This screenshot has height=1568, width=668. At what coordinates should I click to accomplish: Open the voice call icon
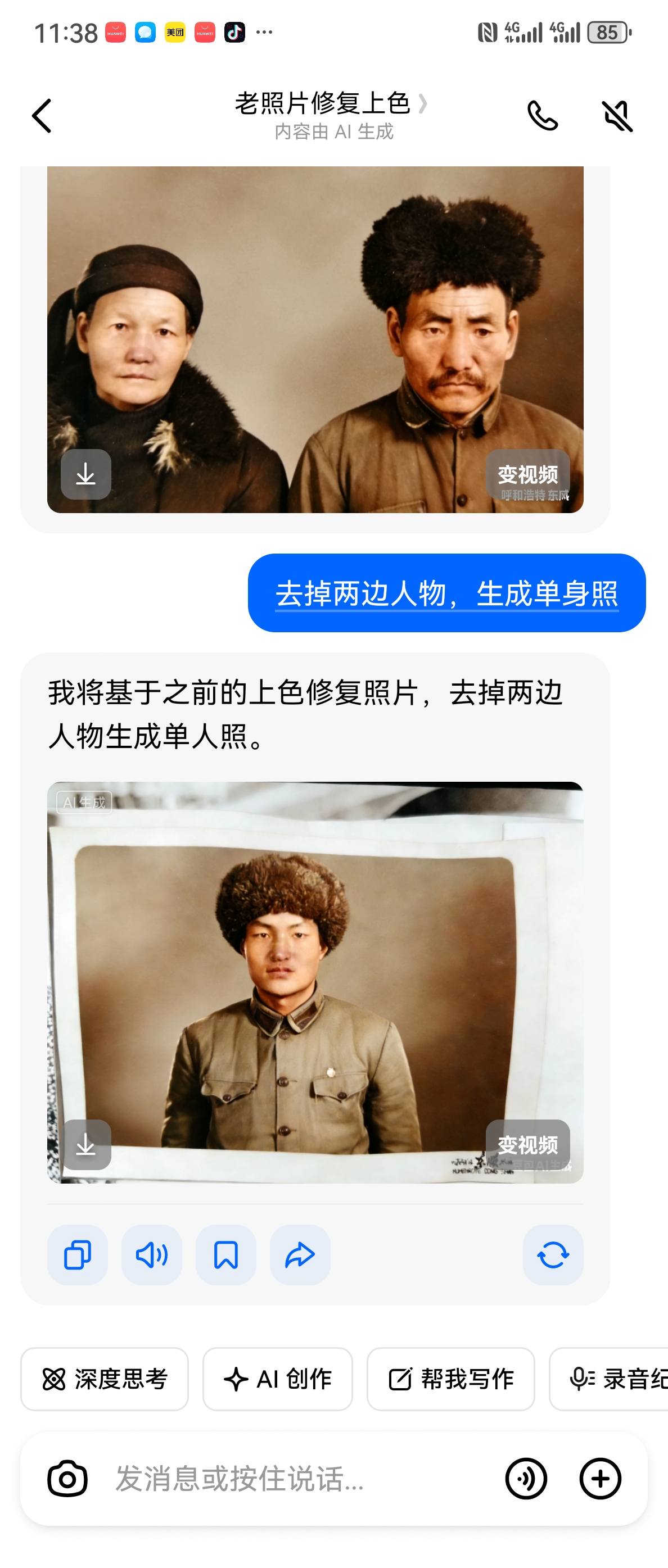click(544, 115)
